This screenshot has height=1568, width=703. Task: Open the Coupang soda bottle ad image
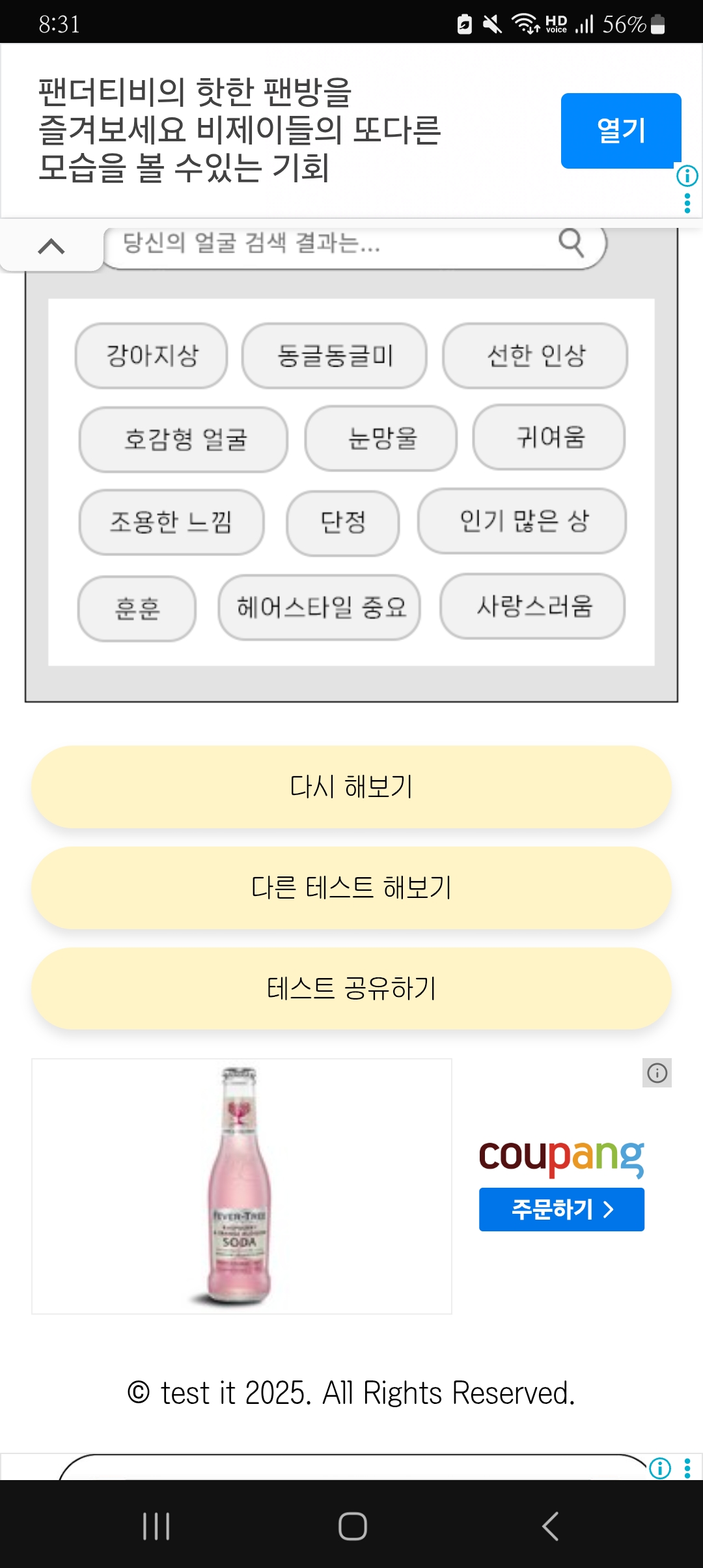point(241,1186)
